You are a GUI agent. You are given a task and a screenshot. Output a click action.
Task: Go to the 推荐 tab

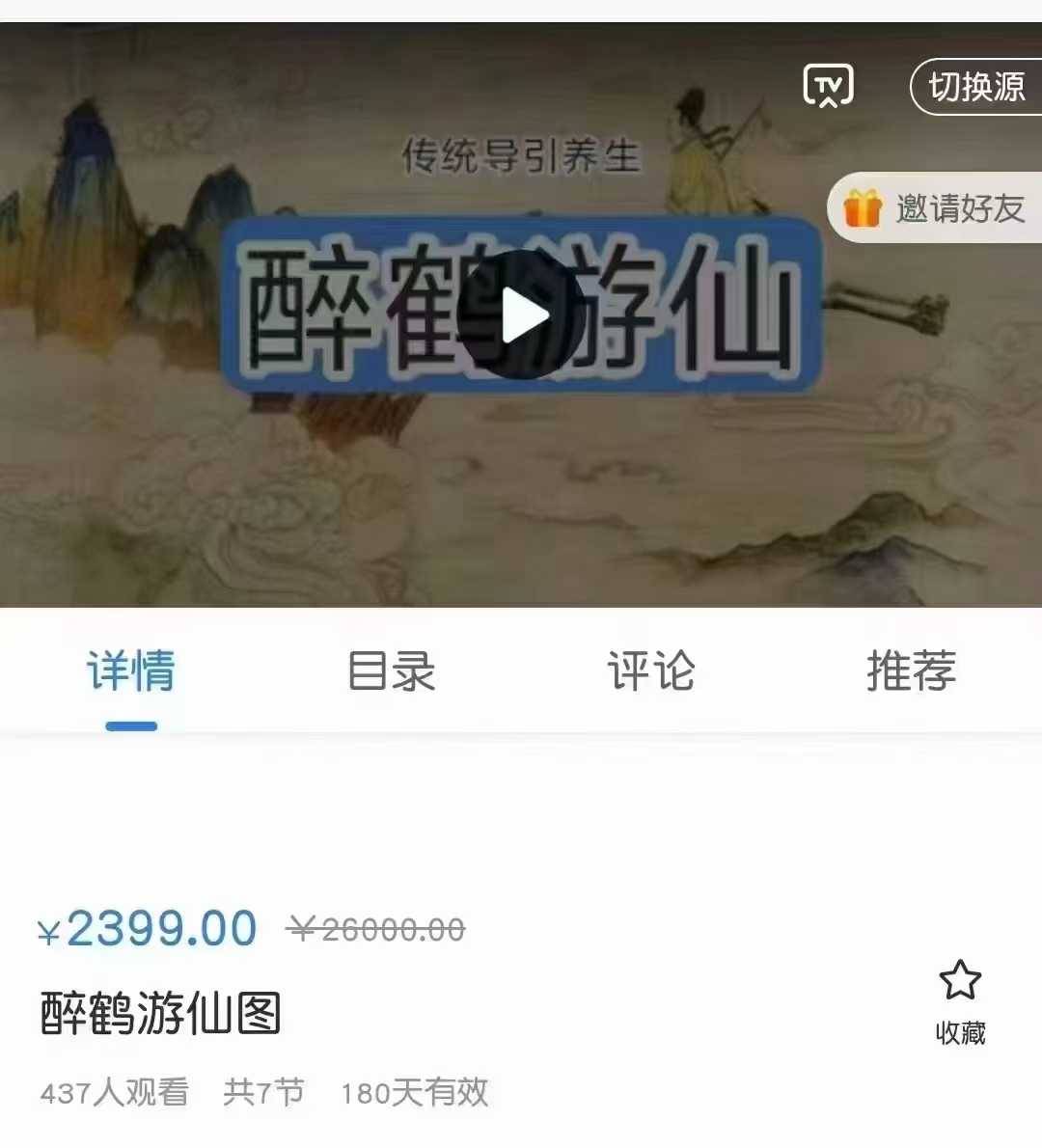(911, 670)
